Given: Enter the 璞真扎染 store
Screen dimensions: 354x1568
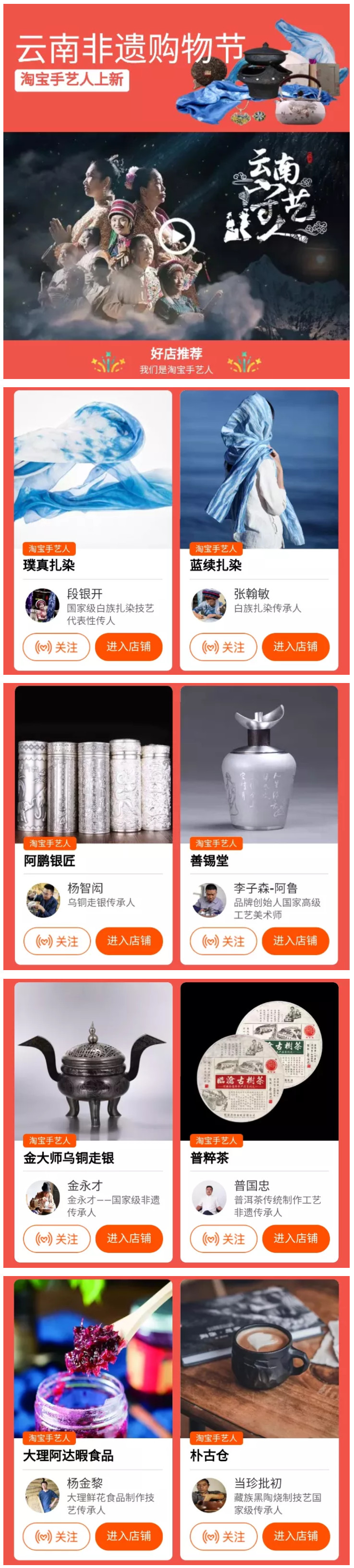Looking at the screenshot, I should pos(128,646).
